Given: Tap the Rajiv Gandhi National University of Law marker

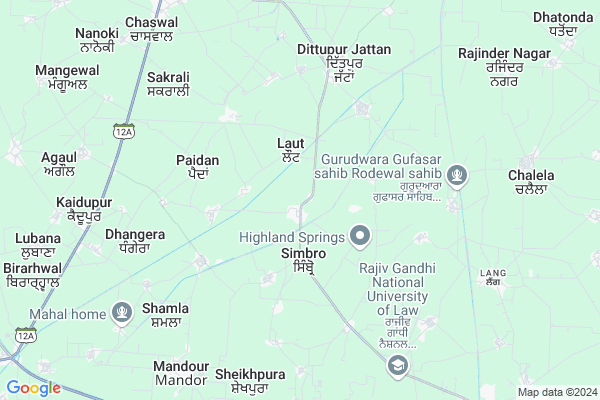Looking at the screenshot, I should [398, 366].
